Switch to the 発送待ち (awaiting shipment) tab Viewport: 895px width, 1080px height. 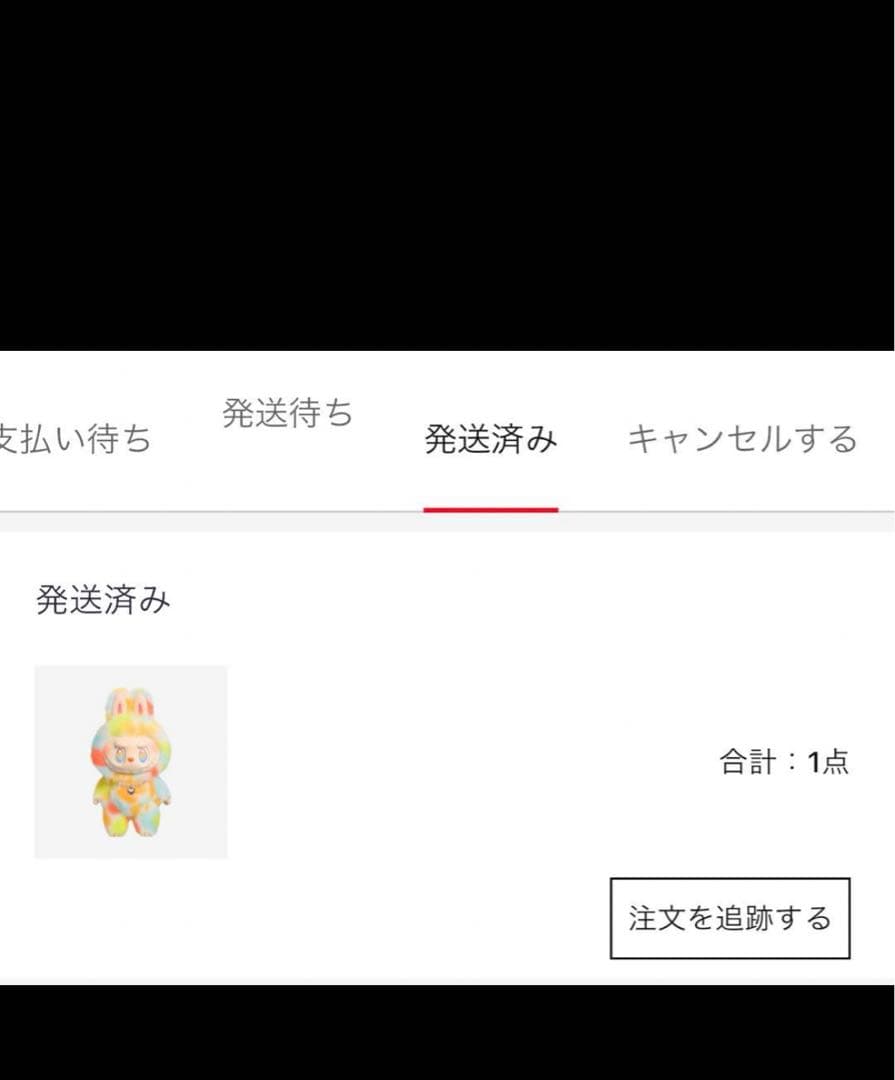[289, 414]
